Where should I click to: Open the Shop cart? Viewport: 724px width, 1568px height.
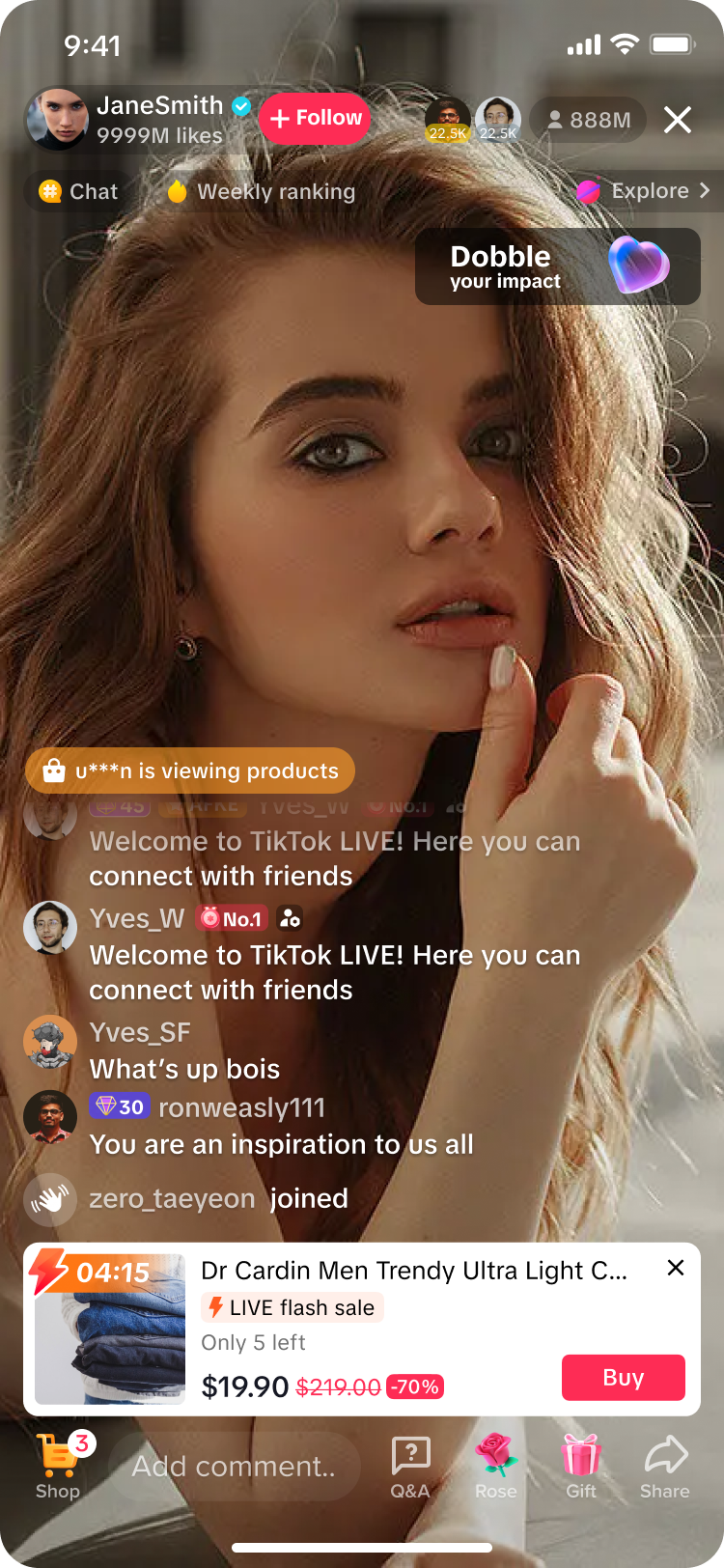(x=58, y=1465)
